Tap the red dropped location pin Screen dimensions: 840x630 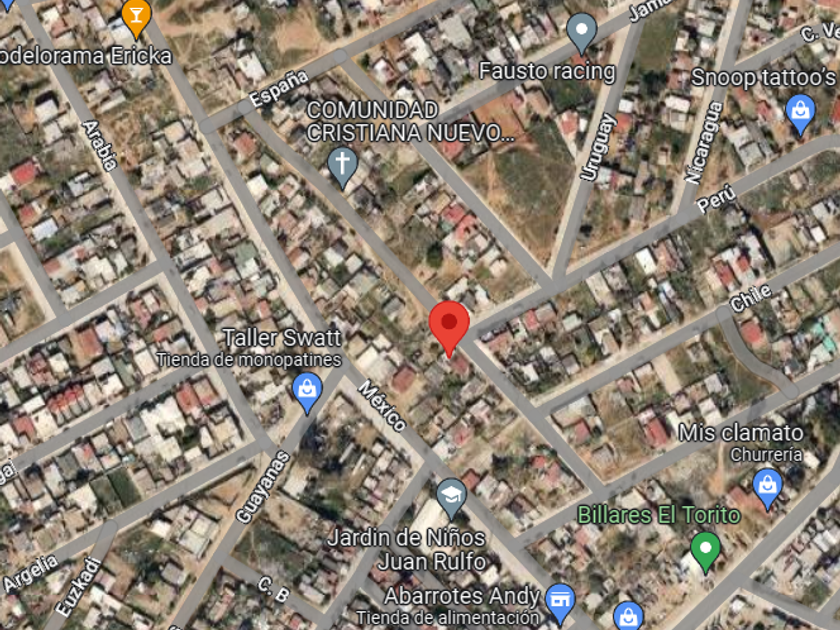pos(449,328)
